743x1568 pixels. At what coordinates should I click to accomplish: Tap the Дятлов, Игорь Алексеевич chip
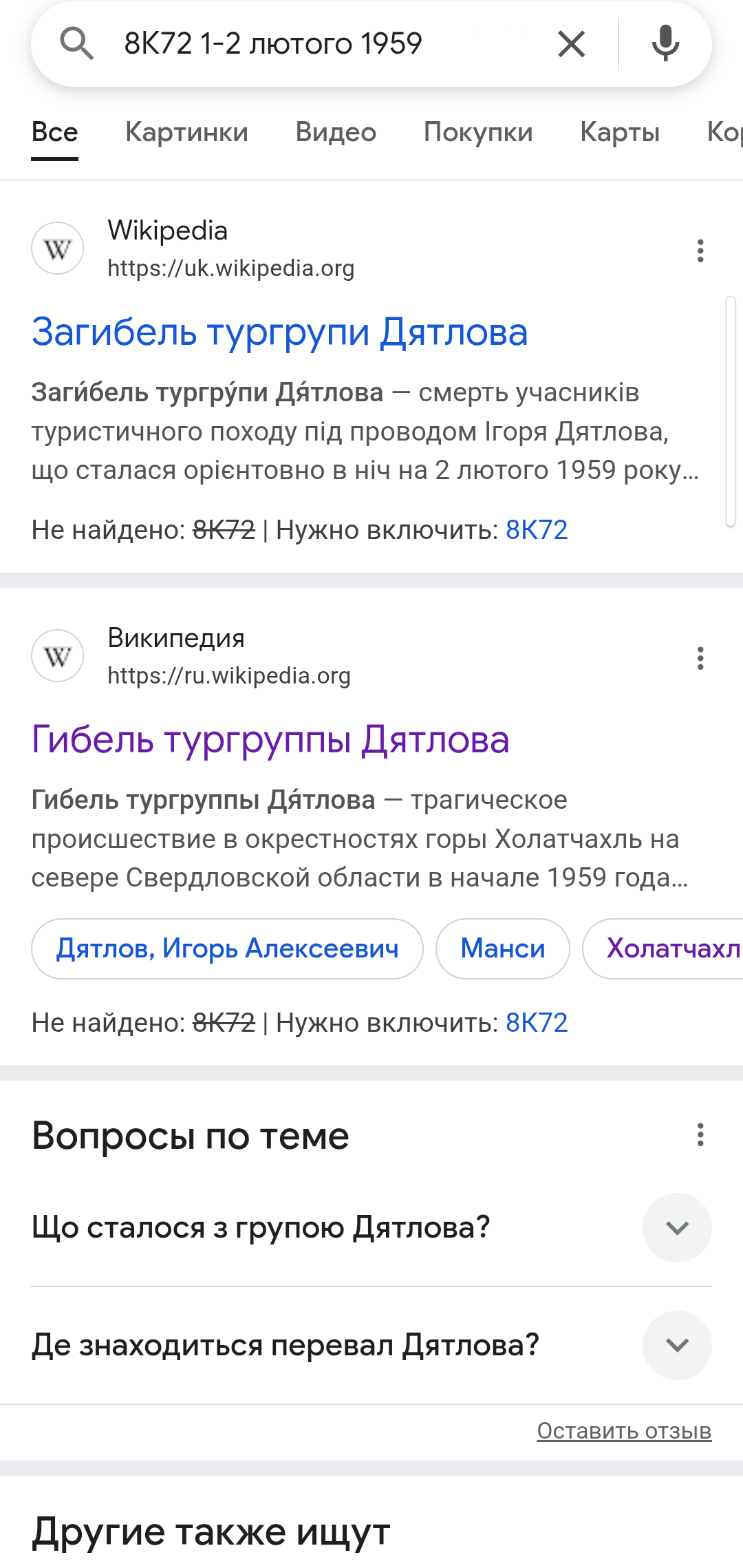pyautogui.click(x=227, y=949)
